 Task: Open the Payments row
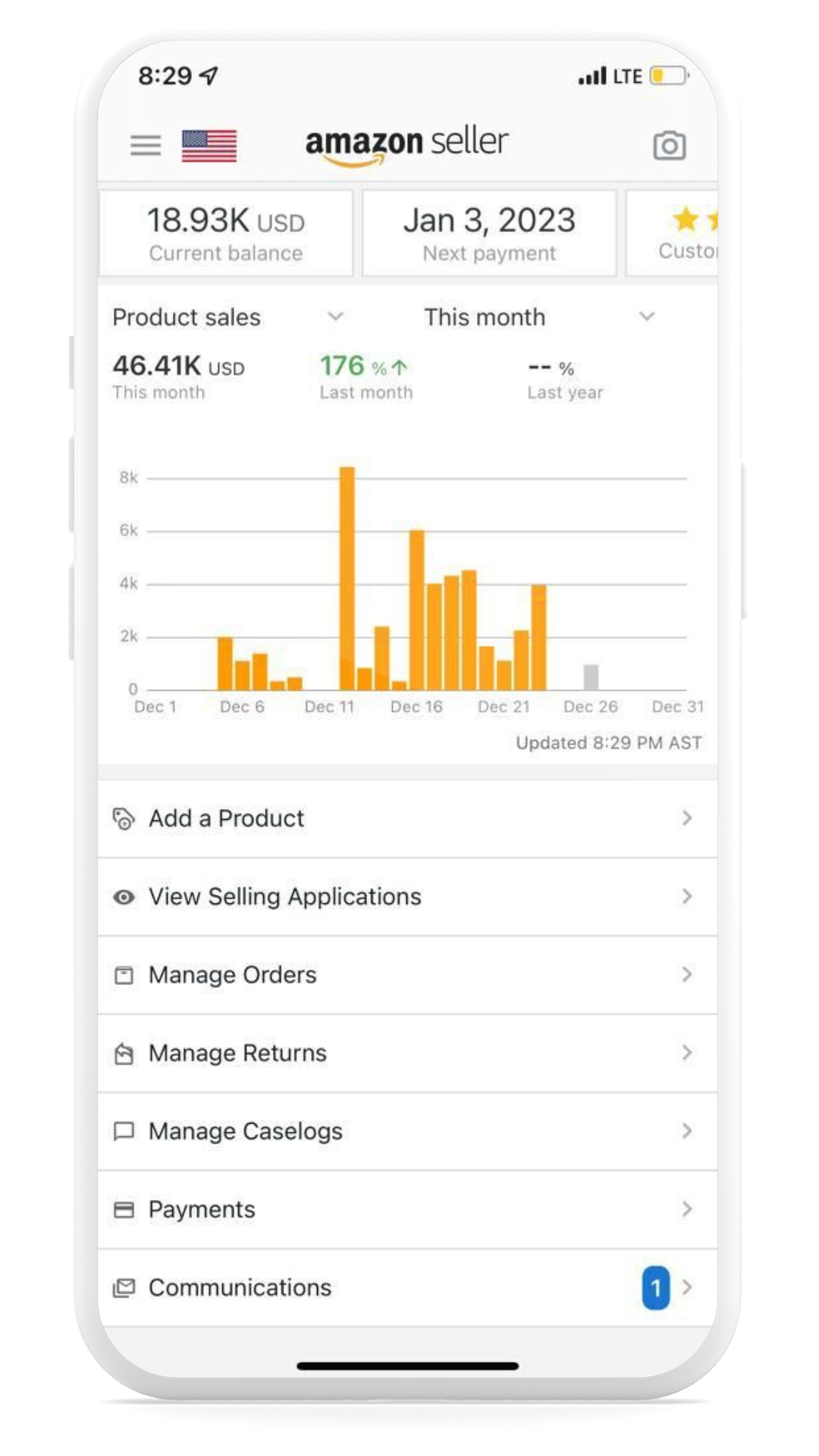(407, 1210)
